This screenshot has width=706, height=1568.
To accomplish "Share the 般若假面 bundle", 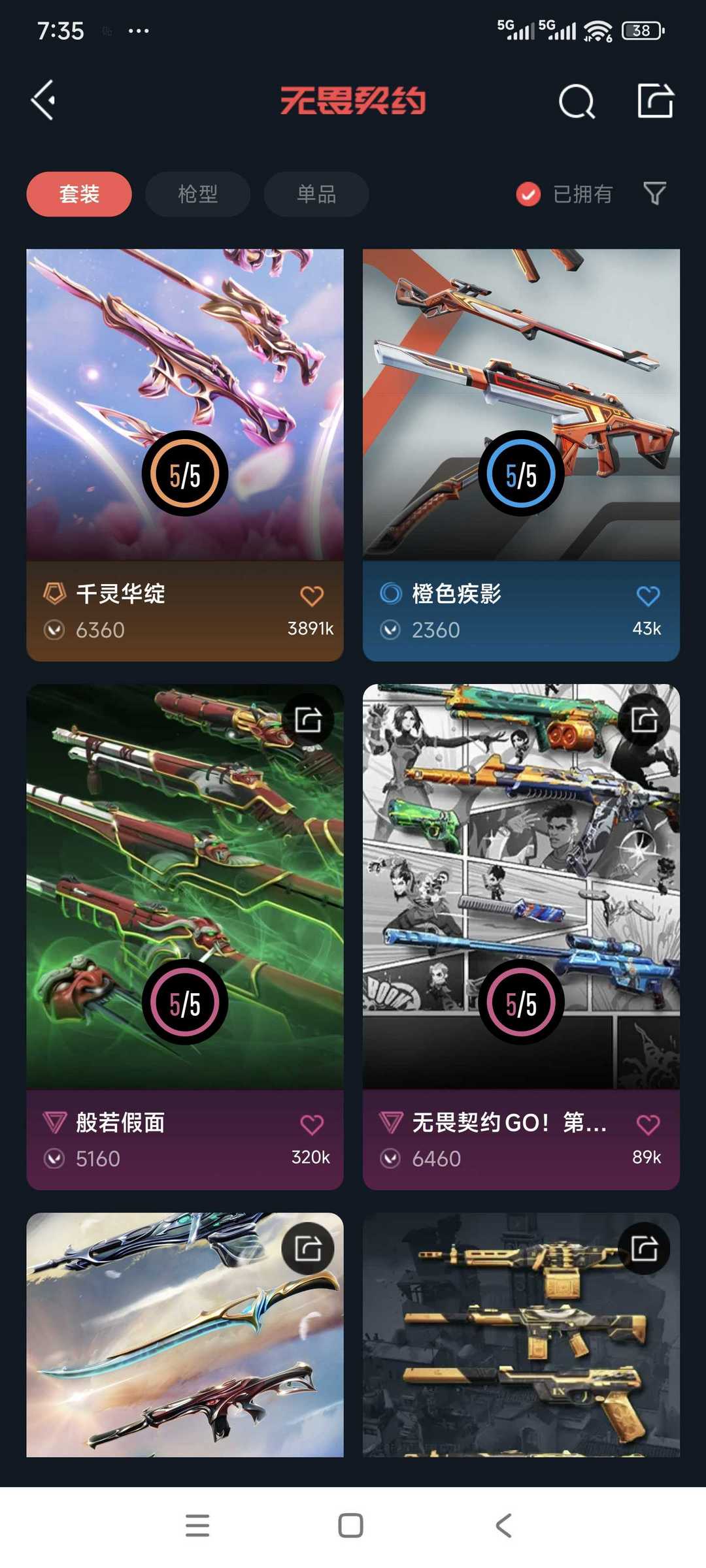I will pyautogui.click(x=309, y=720).
